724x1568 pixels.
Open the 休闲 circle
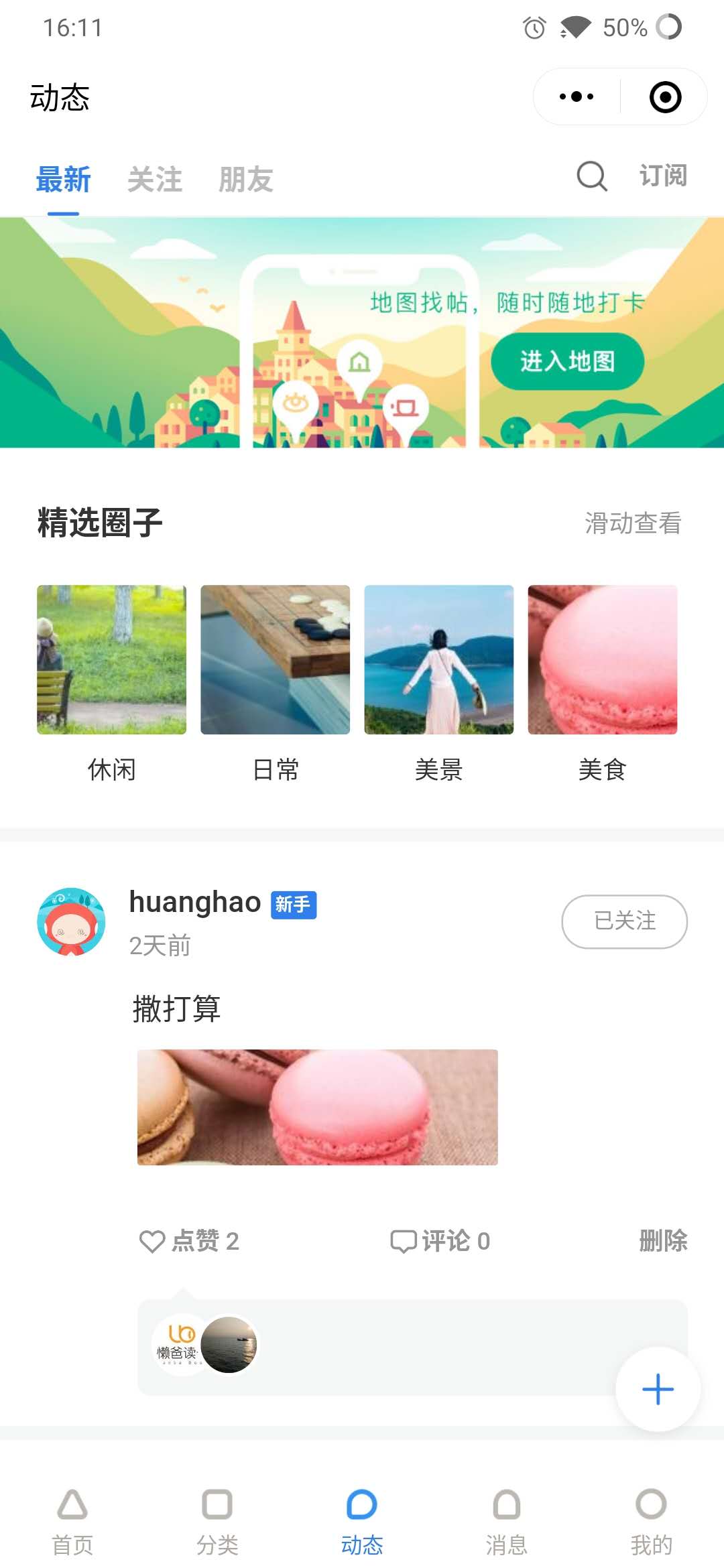tap(111, 683)
